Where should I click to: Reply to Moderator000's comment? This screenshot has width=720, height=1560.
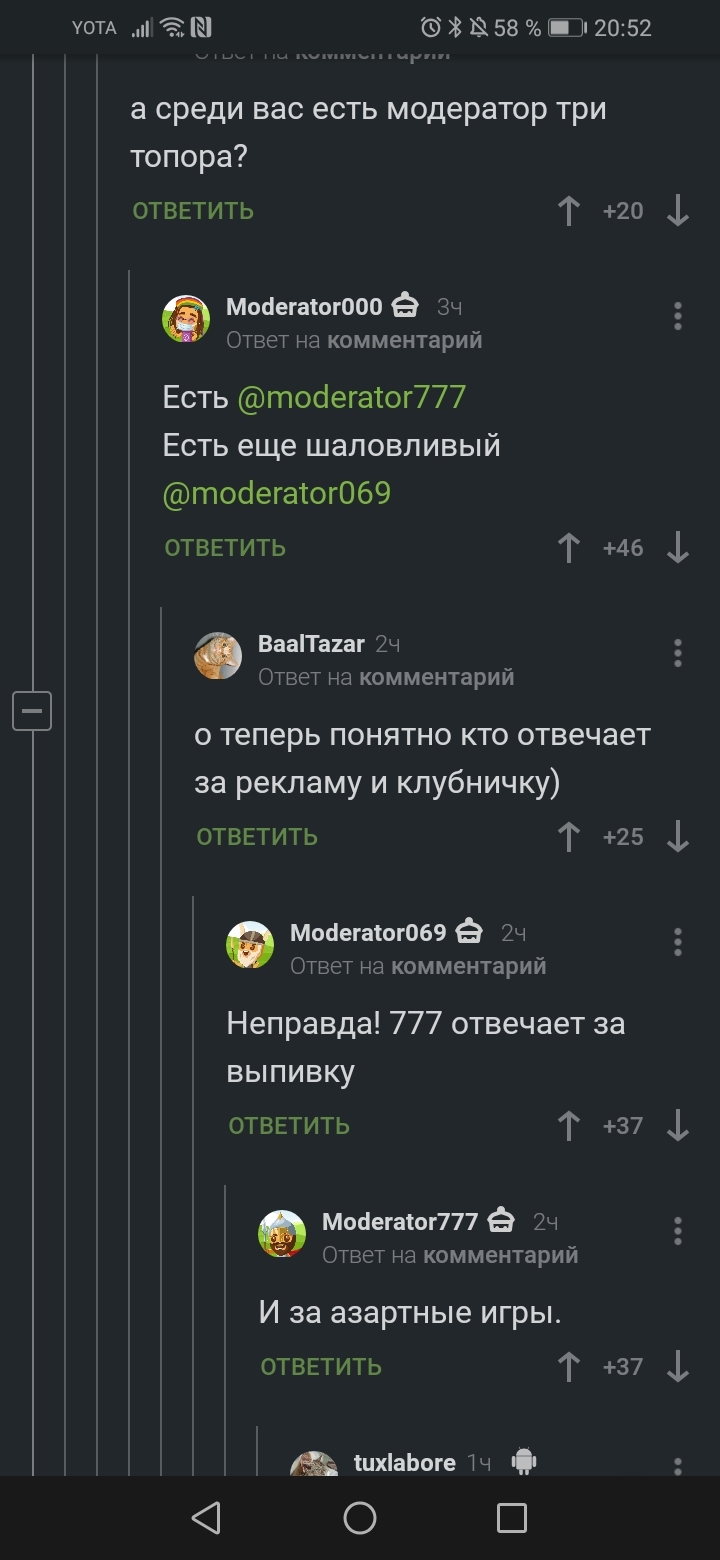tap(225, 548)
